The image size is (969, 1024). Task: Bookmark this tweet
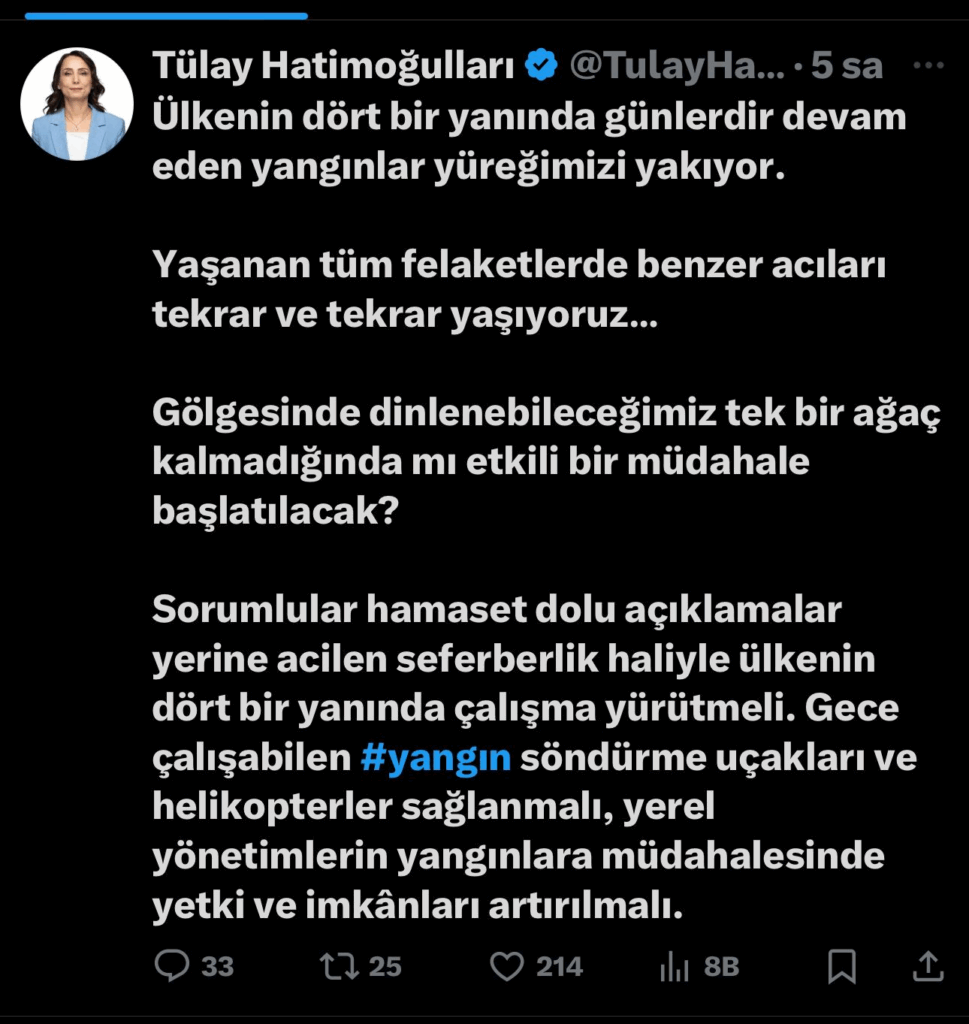click(842, 965)
